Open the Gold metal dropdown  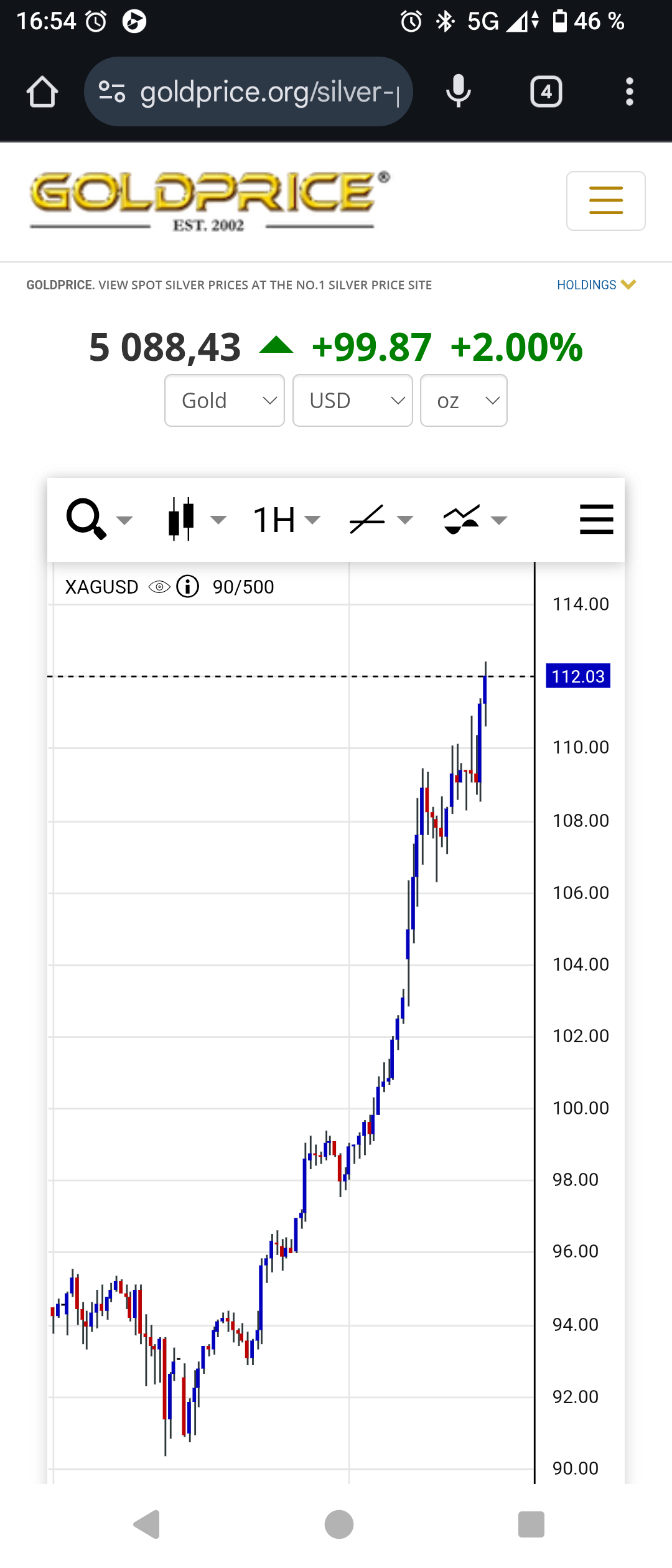[225, 401]
